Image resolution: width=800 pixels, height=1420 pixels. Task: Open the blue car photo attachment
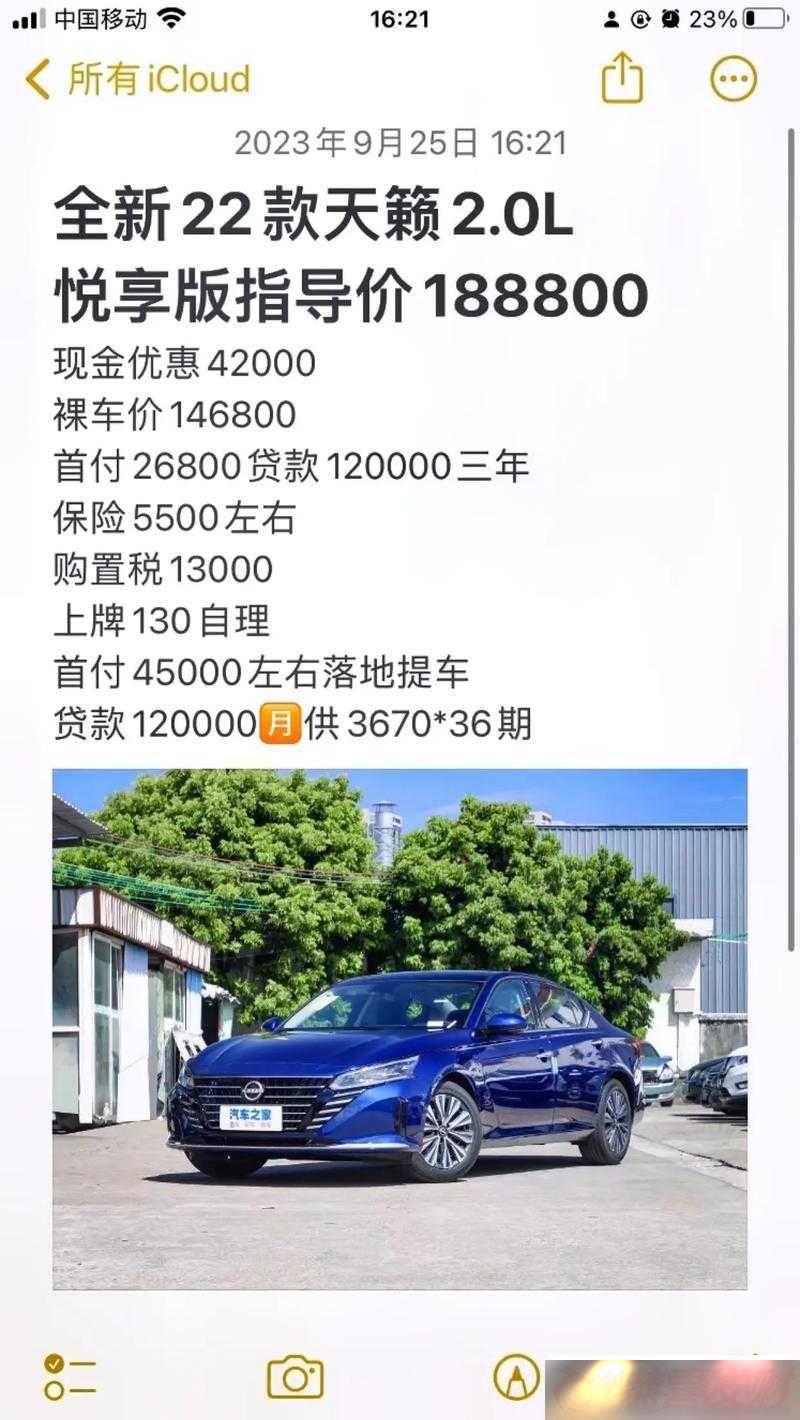click(399, 1028)
